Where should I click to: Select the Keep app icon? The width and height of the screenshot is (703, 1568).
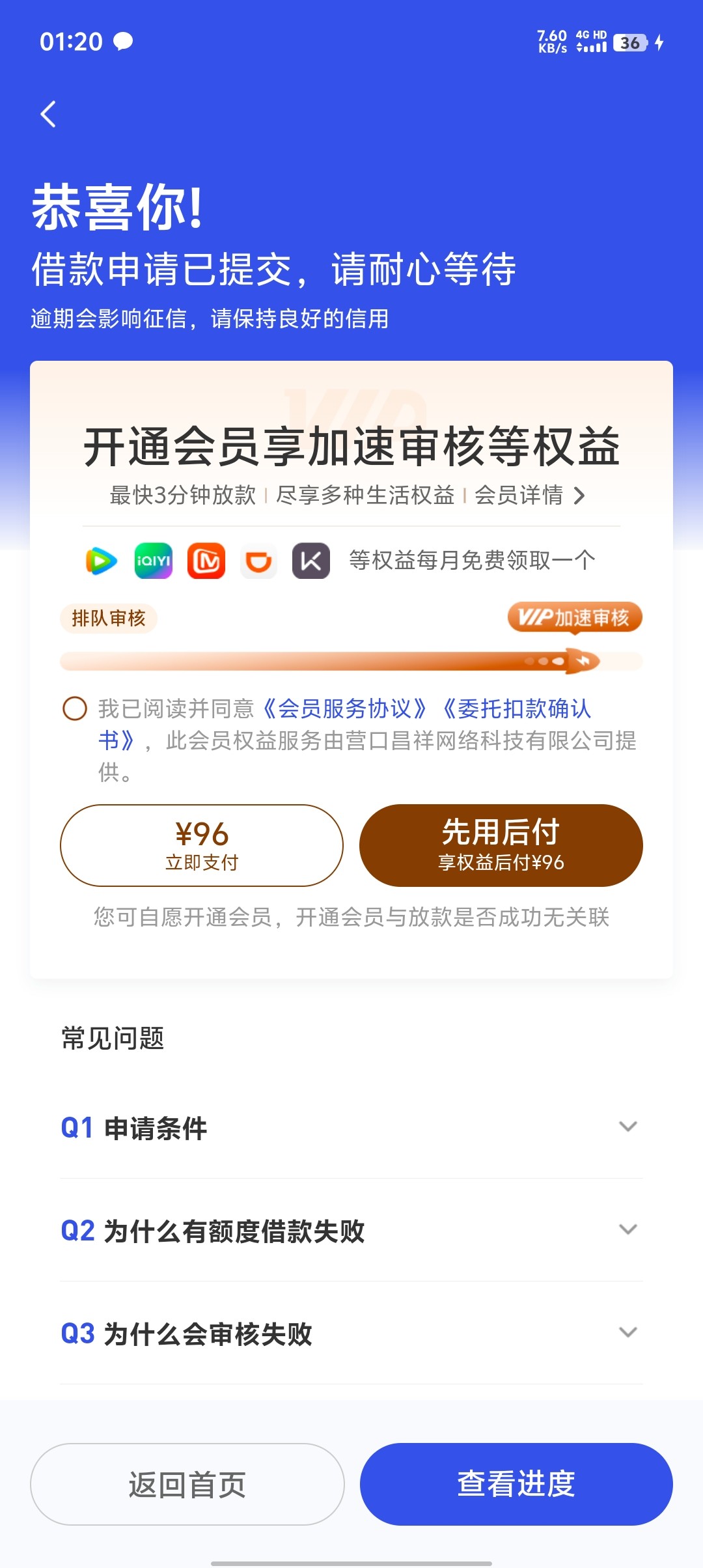click(310, 560)
